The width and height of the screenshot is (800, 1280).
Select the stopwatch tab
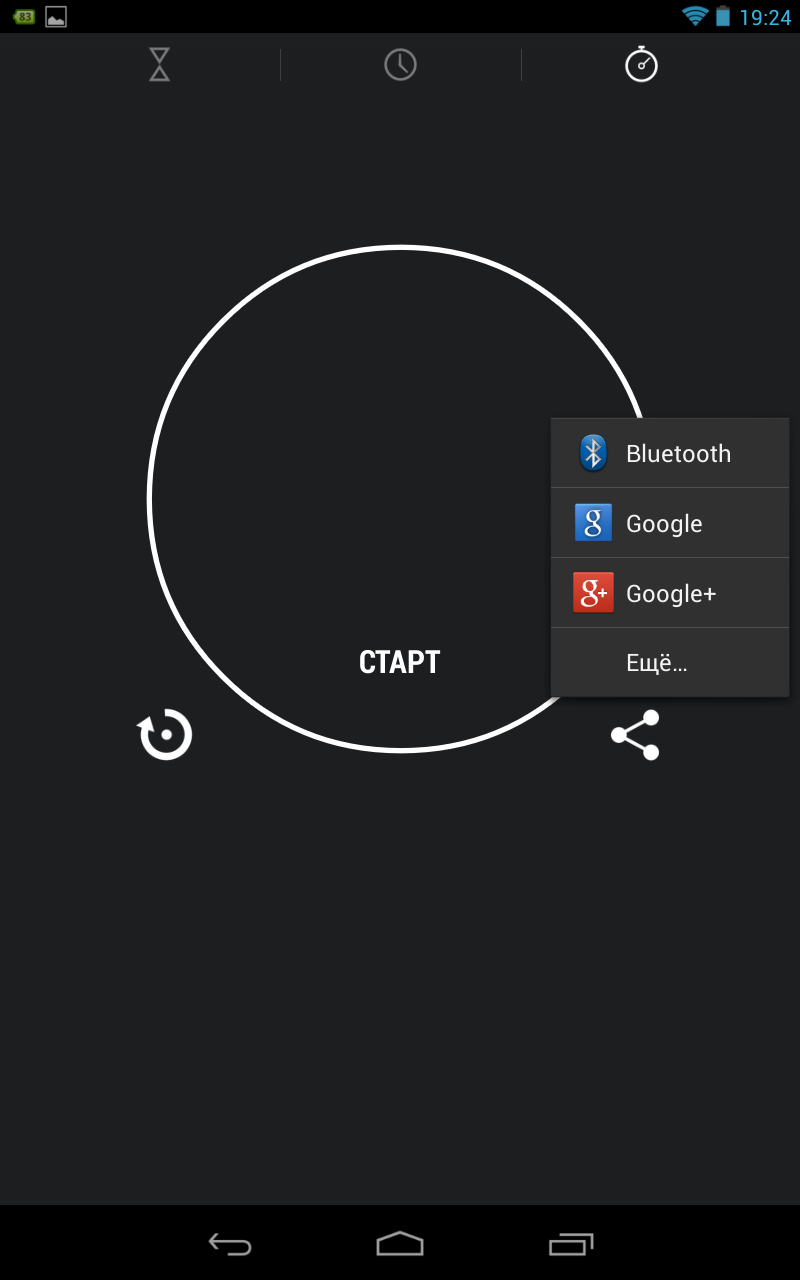coord(641,64)
